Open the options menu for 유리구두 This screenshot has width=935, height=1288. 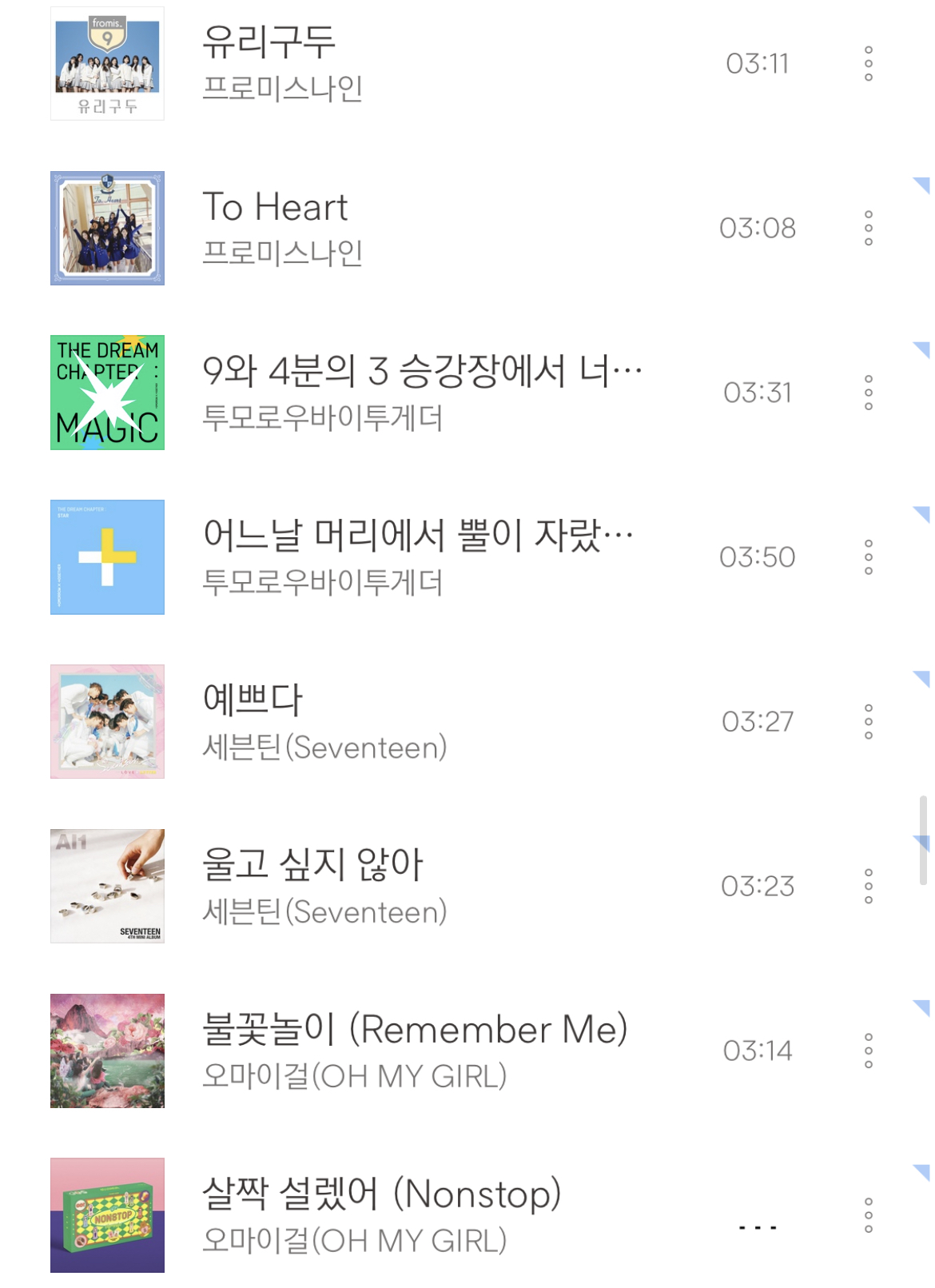[x=869, y=64]
